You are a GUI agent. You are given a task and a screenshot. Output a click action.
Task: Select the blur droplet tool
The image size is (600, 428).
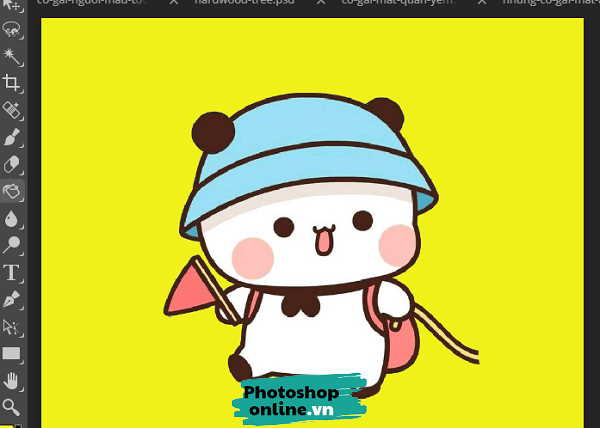(x=12, y=218)
